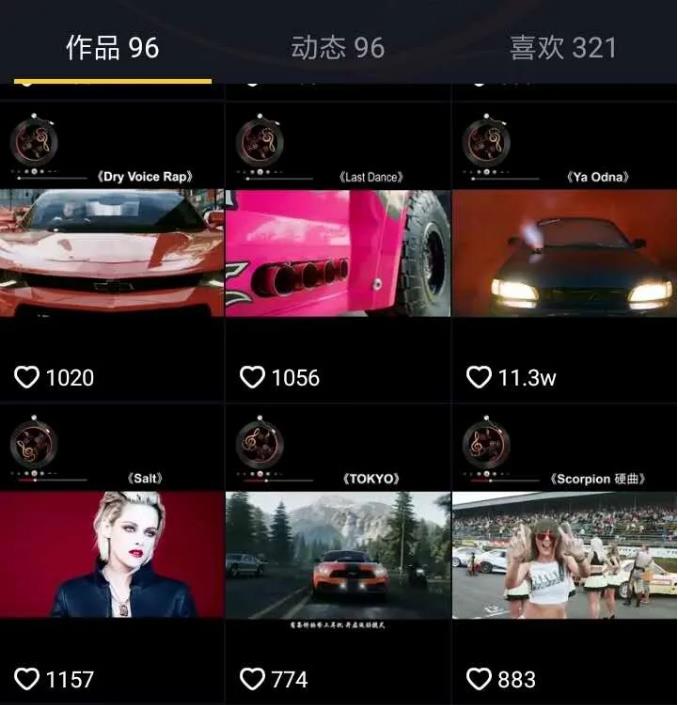Switch to the 动态 96 tab

(338, 47)
